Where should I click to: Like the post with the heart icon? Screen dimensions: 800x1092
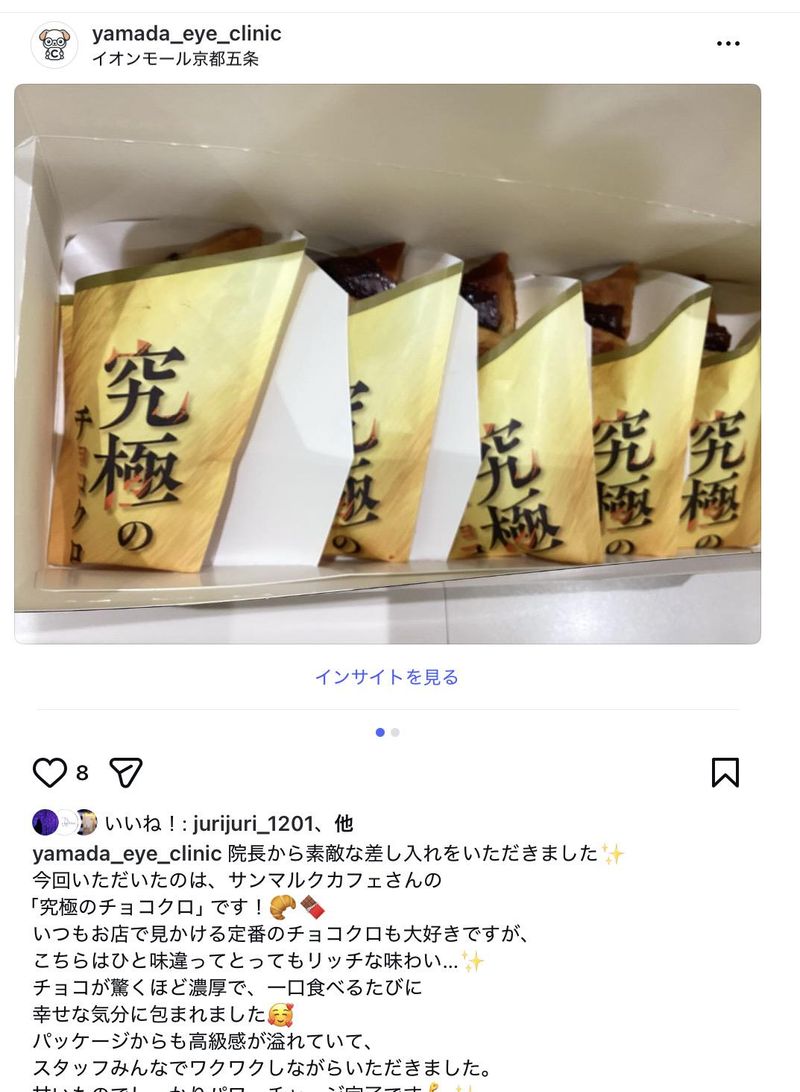point(50,772)
